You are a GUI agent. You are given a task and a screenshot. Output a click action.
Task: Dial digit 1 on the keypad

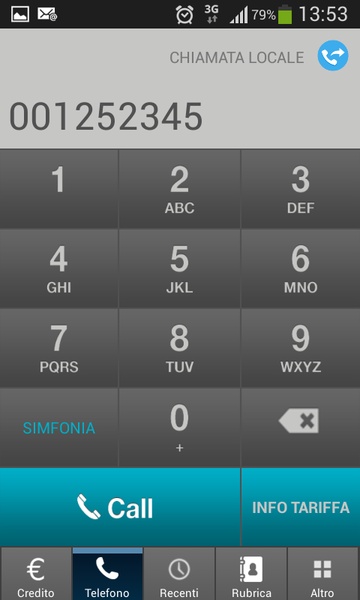pos(59,189)
